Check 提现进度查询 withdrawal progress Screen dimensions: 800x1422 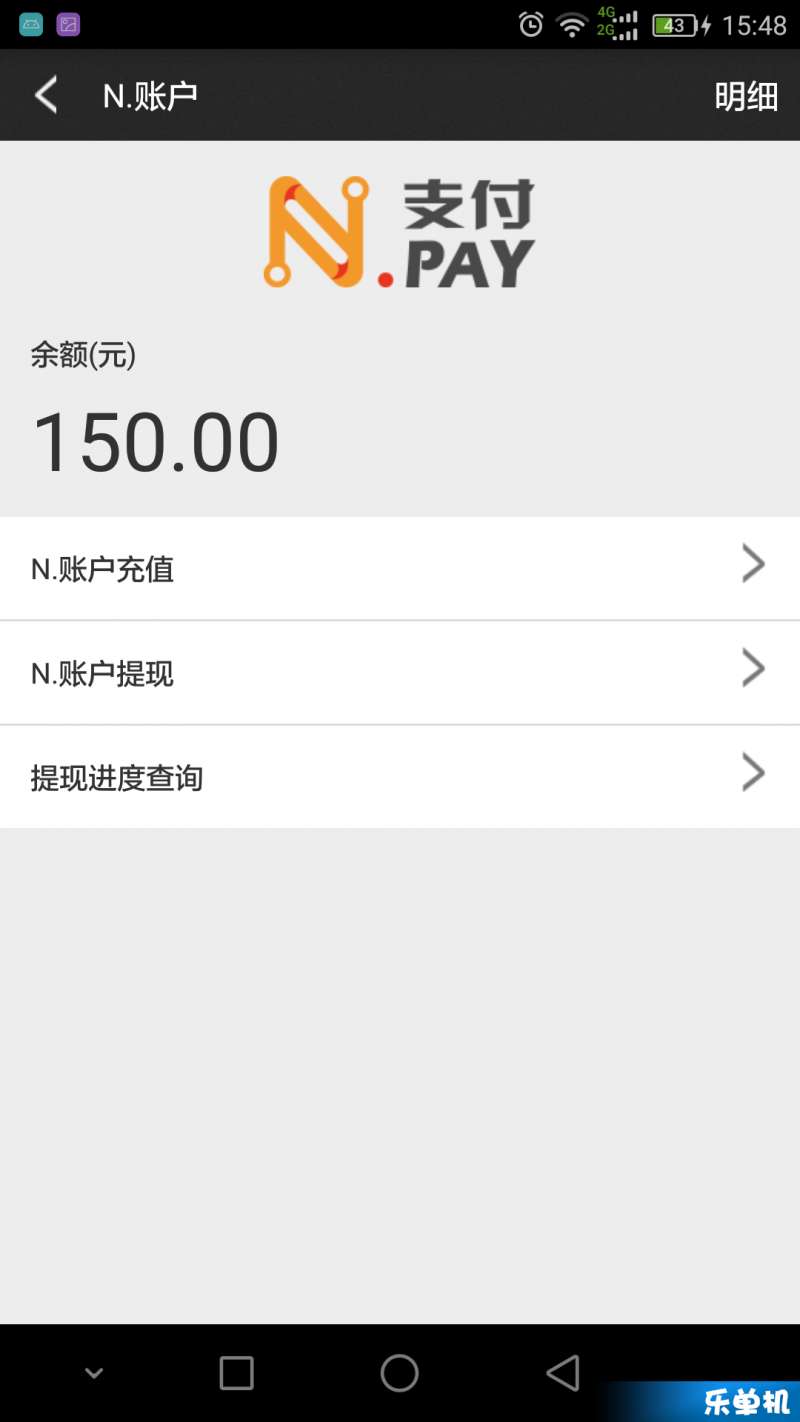400,777
